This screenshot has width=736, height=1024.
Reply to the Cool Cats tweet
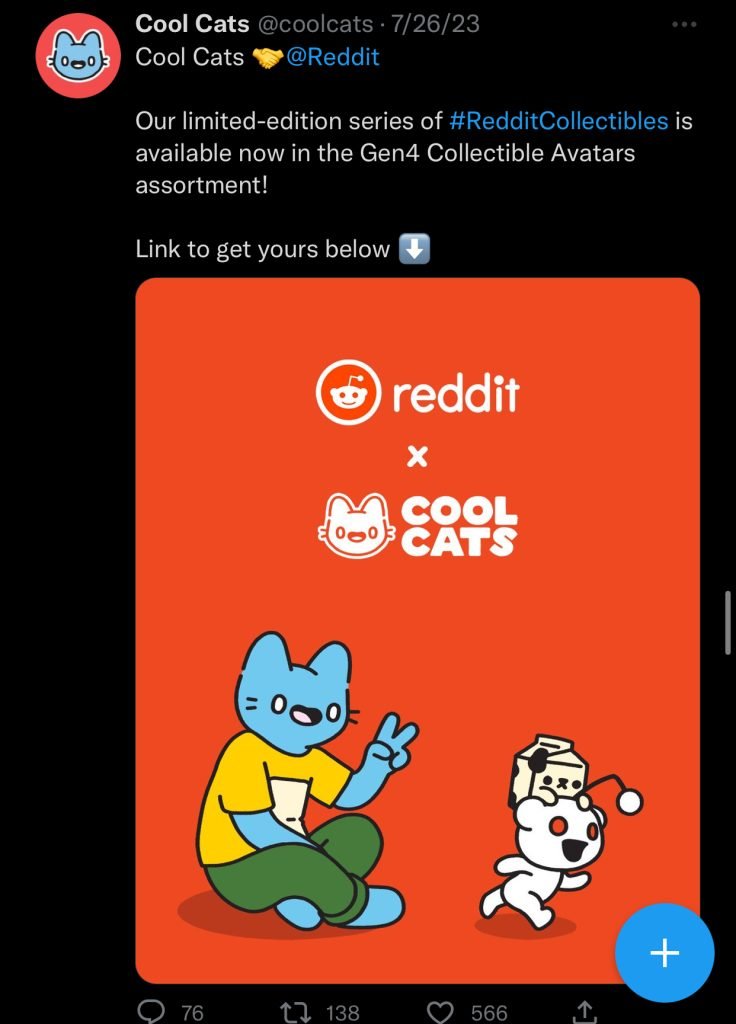pyautogui.click(x=151, y=1011)
